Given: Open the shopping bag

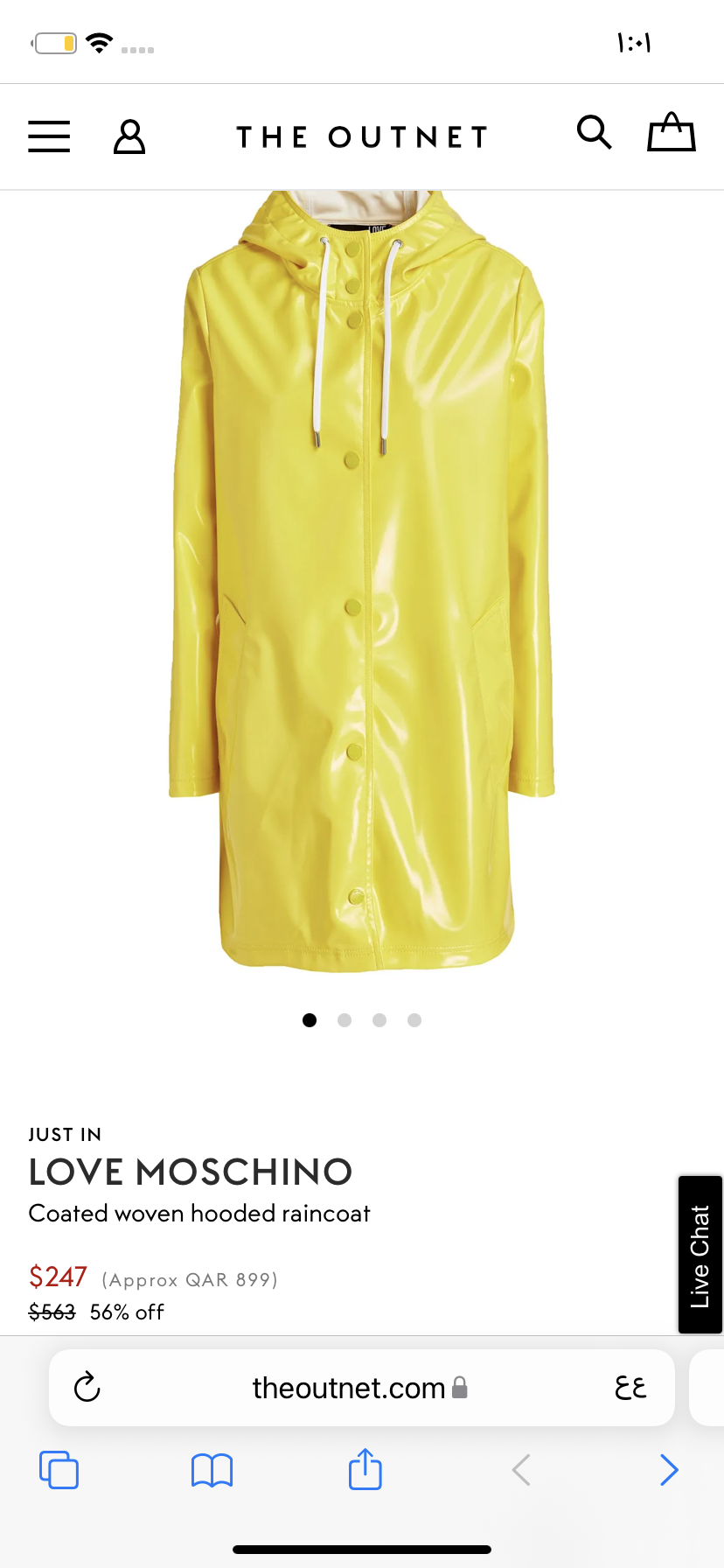Looking at the screenshot, I should pos(671,133).
